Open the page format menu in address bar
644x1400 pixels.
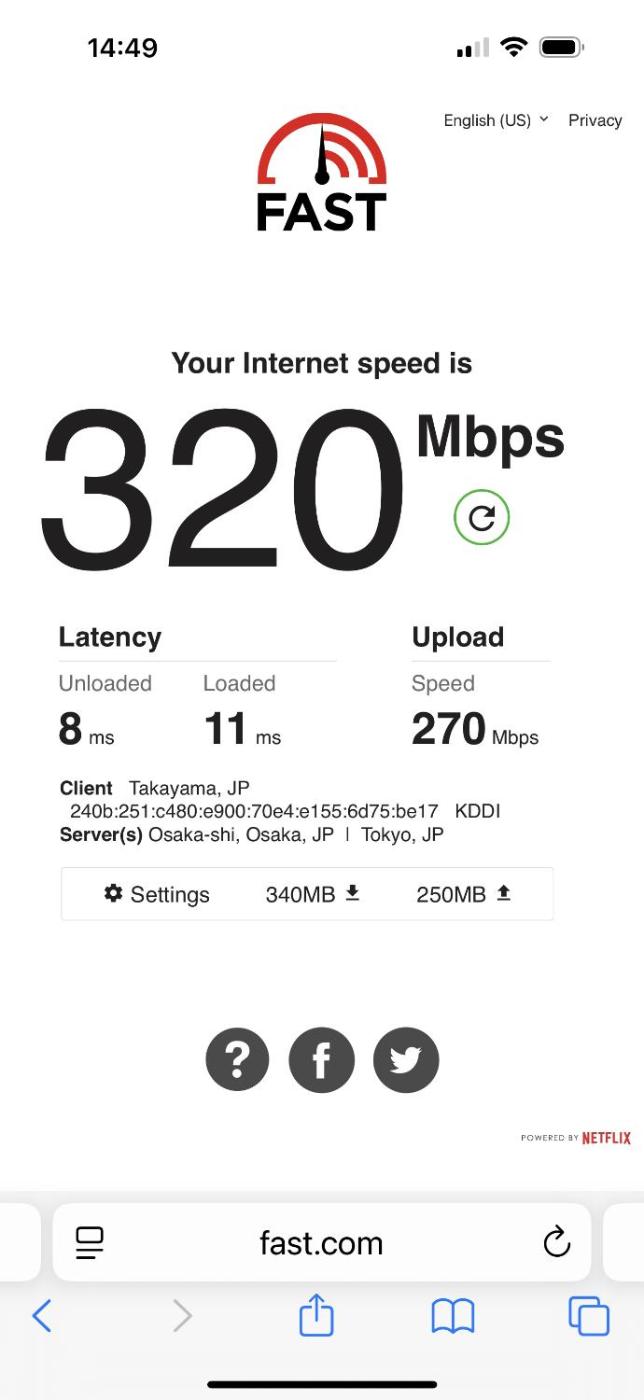[x=90, y=1242]
